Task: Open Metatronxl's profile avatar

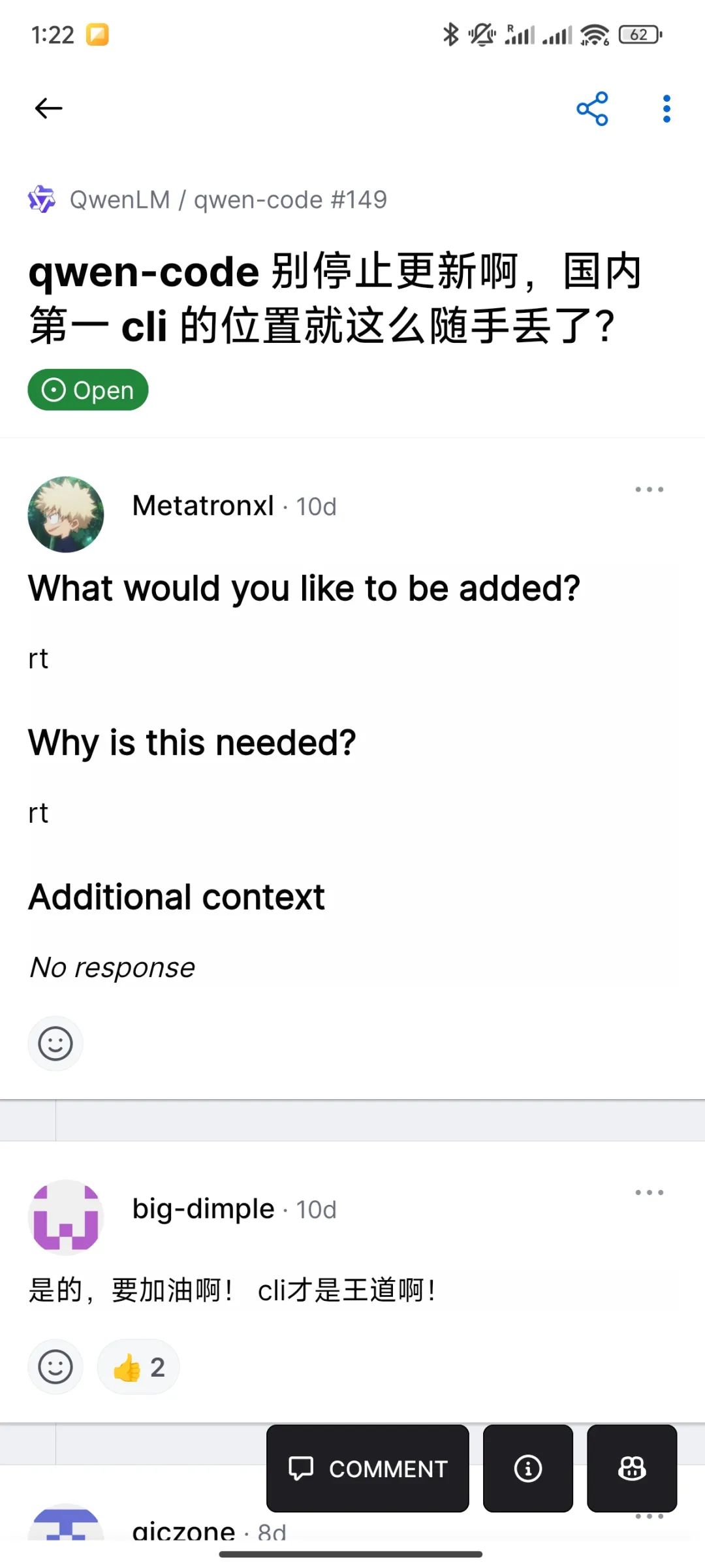Action: [x=66, y=515]
